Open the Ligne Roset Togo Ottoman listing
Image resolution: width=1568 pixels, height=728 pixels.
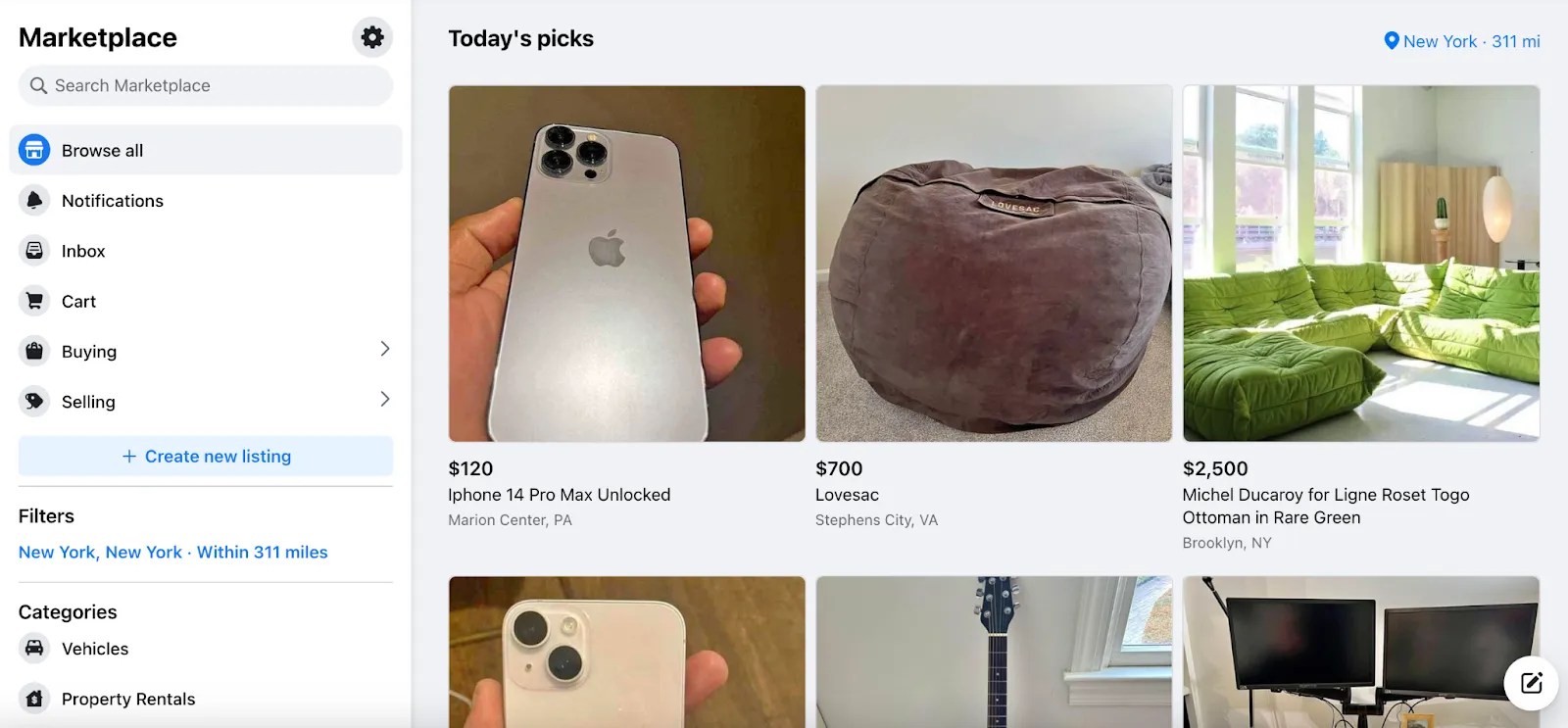[1360, 265]
